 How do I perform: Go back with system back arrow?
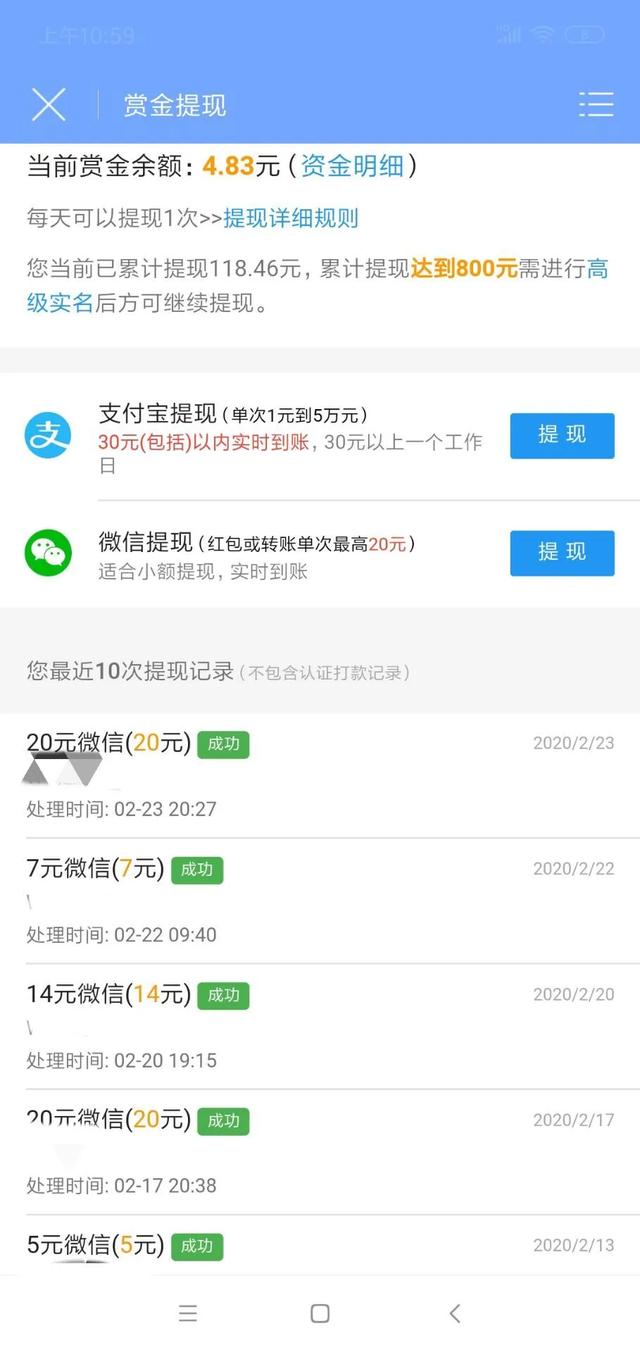pos(455,1313)
